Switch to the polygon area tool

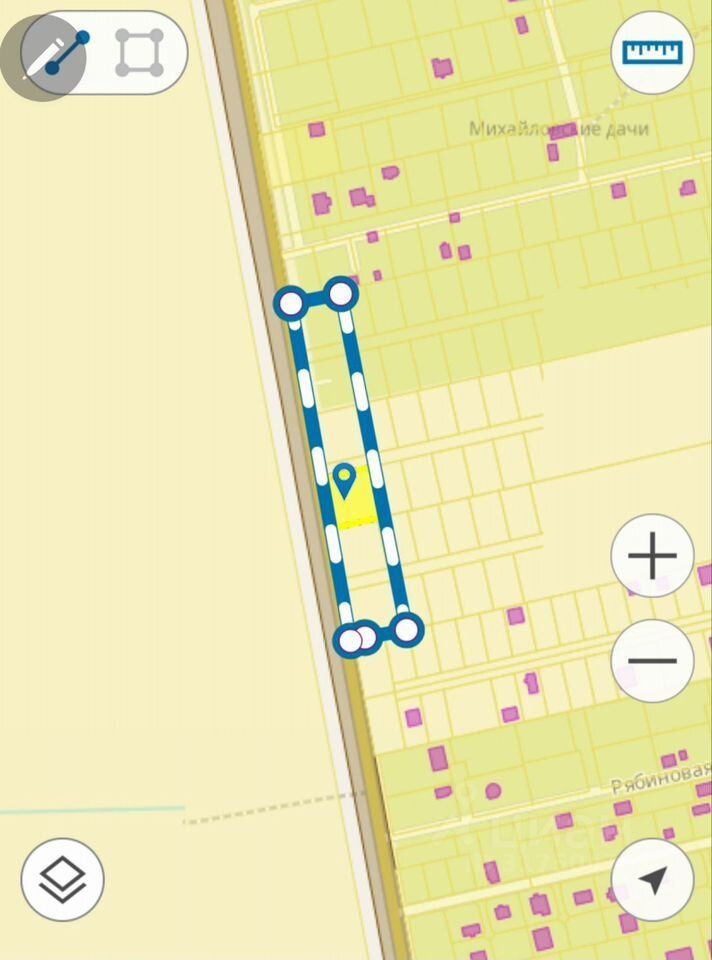pos(139,53)
